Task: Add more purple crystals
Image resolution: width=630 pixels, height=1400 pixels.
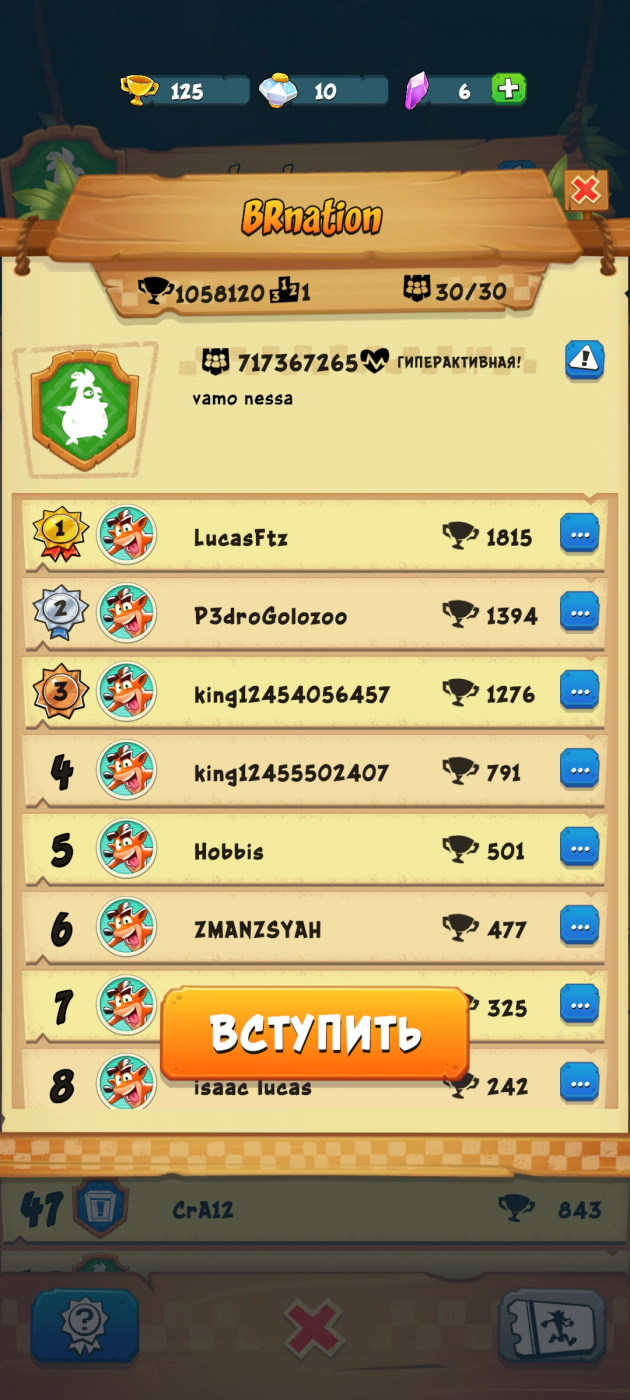Action: click(508, 90)
